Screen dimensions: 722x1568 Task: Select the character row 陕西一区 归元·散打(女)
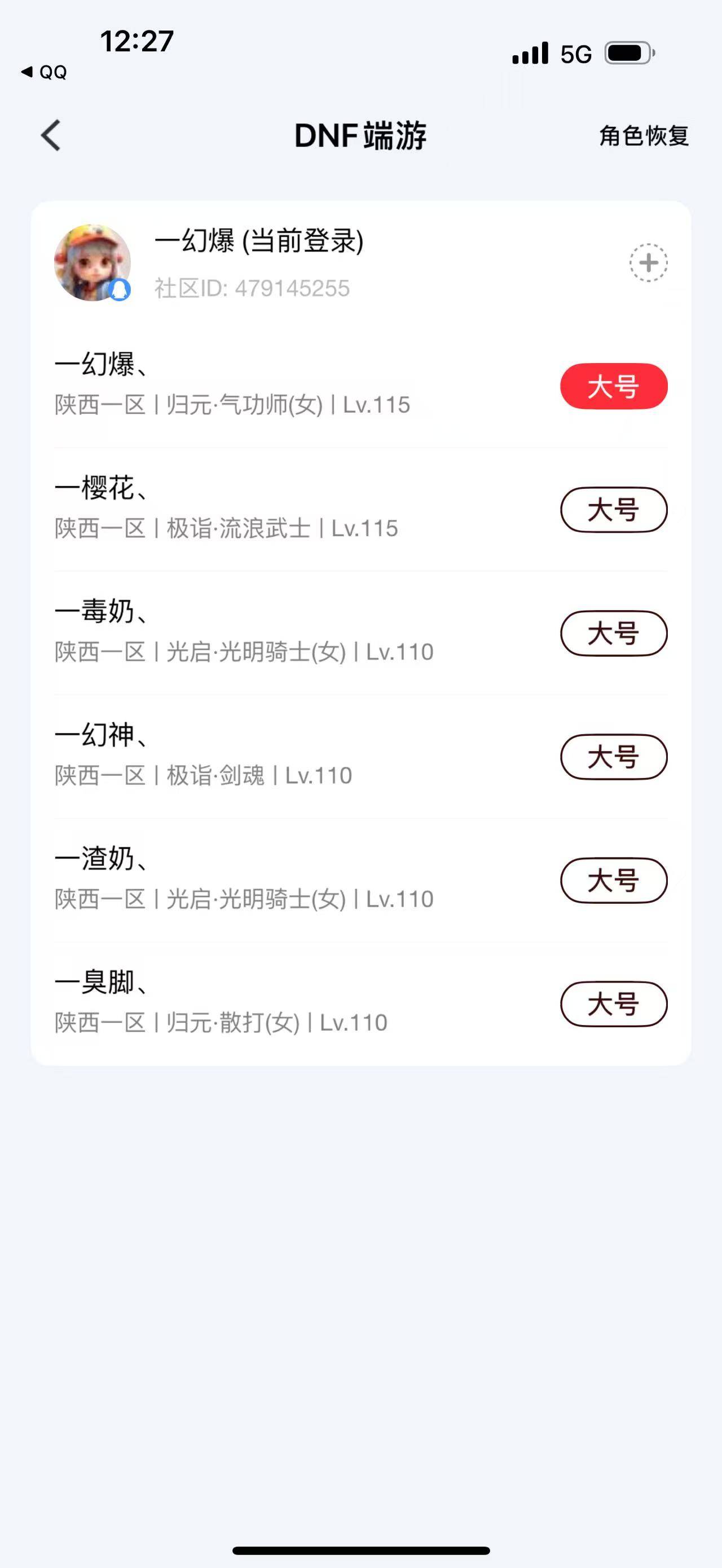(219, 1023)
